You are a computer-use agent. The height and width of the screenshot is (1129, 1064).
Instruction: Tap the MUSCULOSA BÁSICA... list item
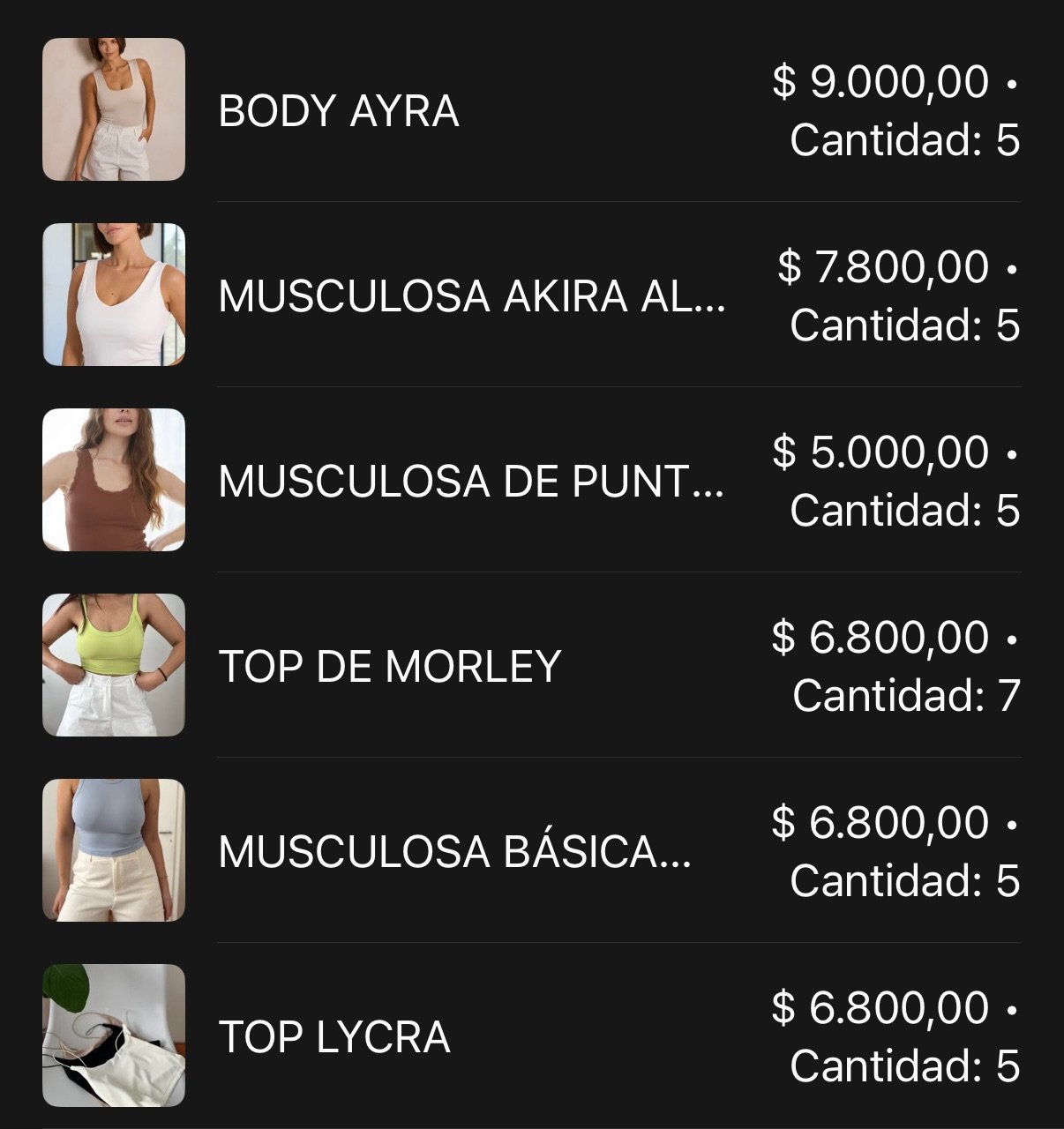pyautogui.click(x=454, y=852)
